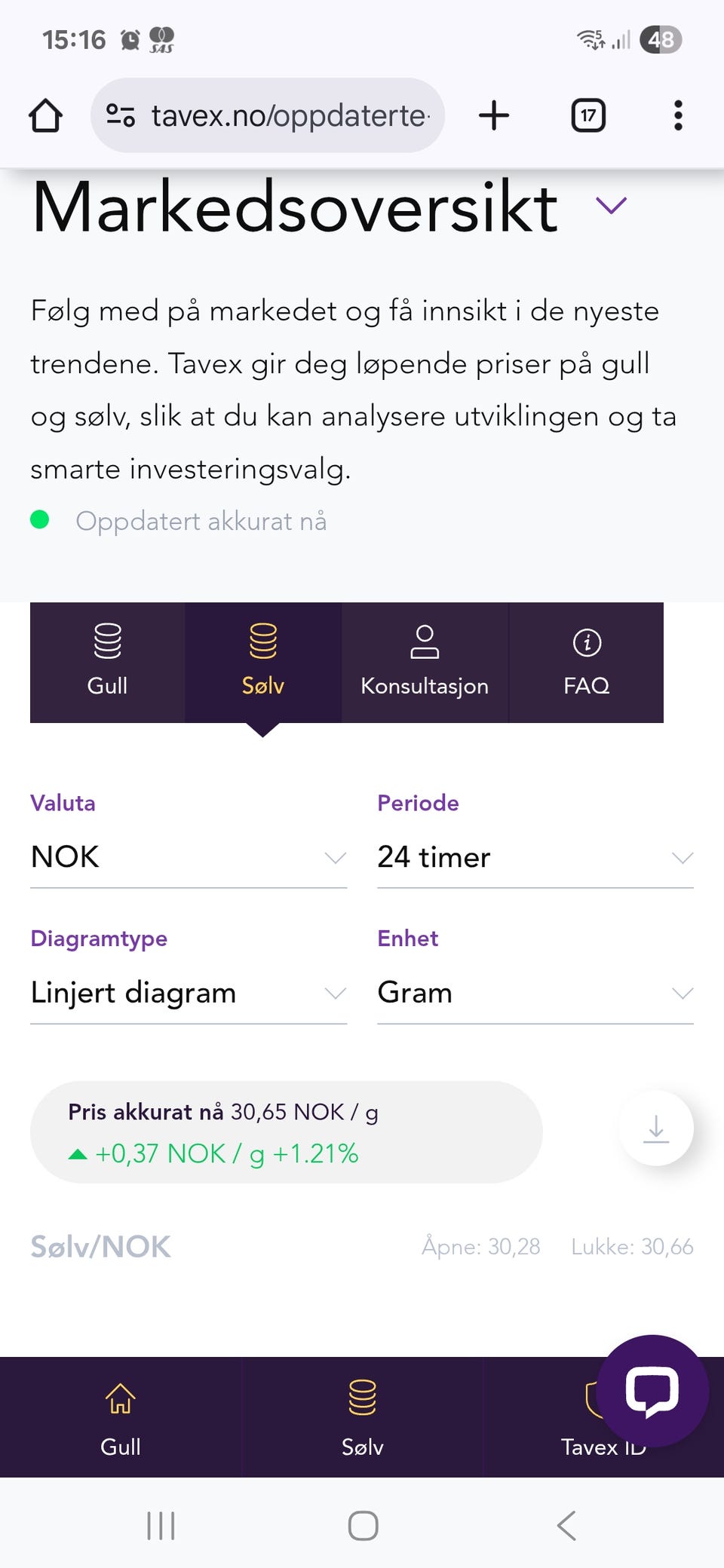Open the browser home page
724x1568 pixels.
point(45,116)
